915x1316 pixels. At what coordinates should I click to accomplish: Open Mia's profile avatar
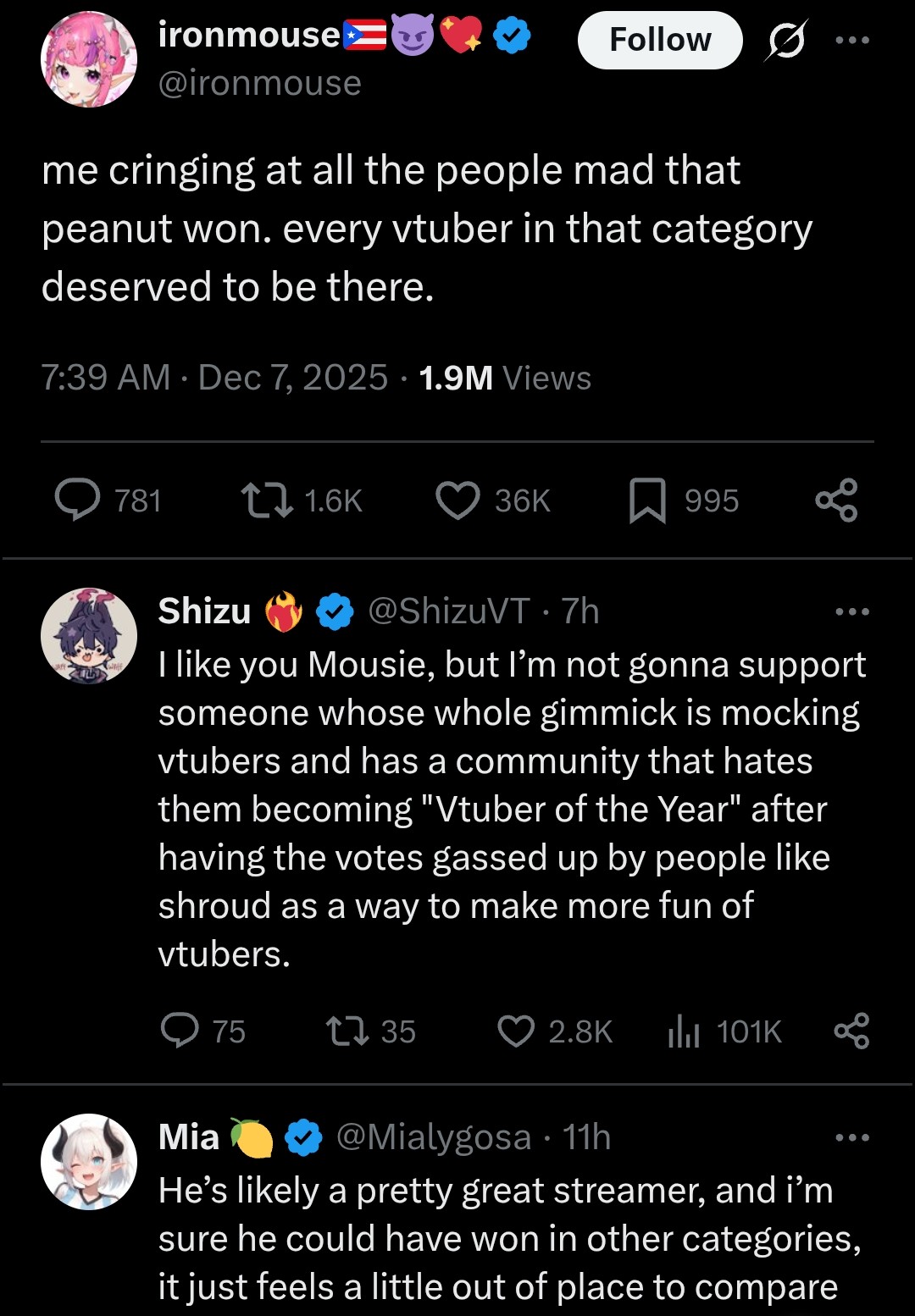click(x=88, y=1161)
